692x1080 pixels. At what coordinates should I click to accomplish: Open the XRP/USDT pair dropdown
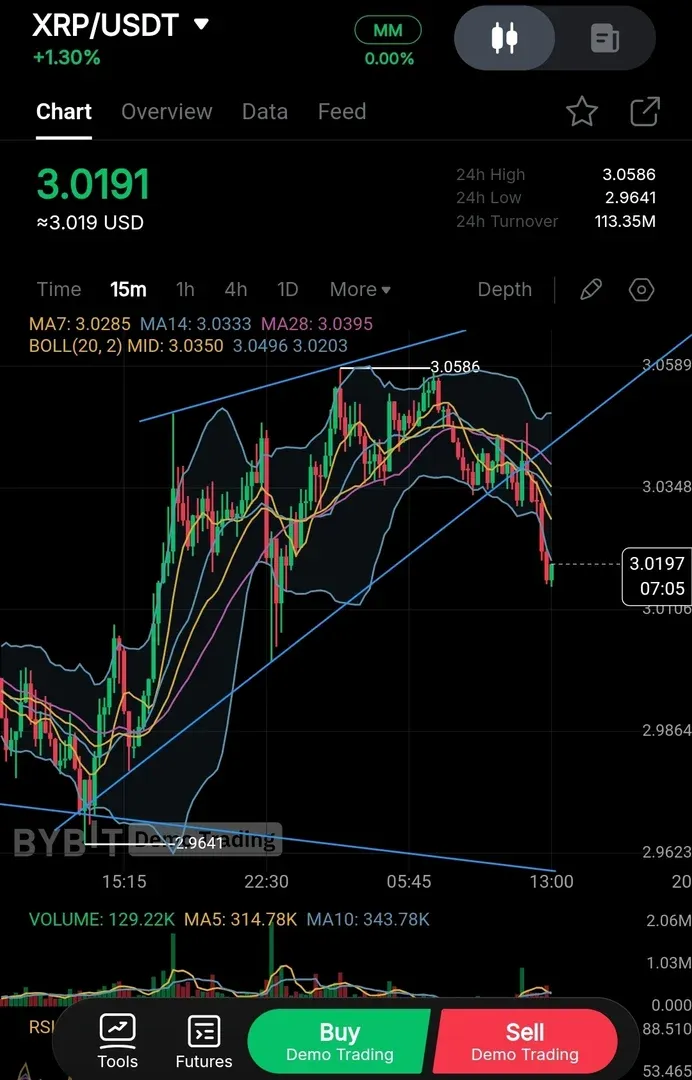point(201,24)
